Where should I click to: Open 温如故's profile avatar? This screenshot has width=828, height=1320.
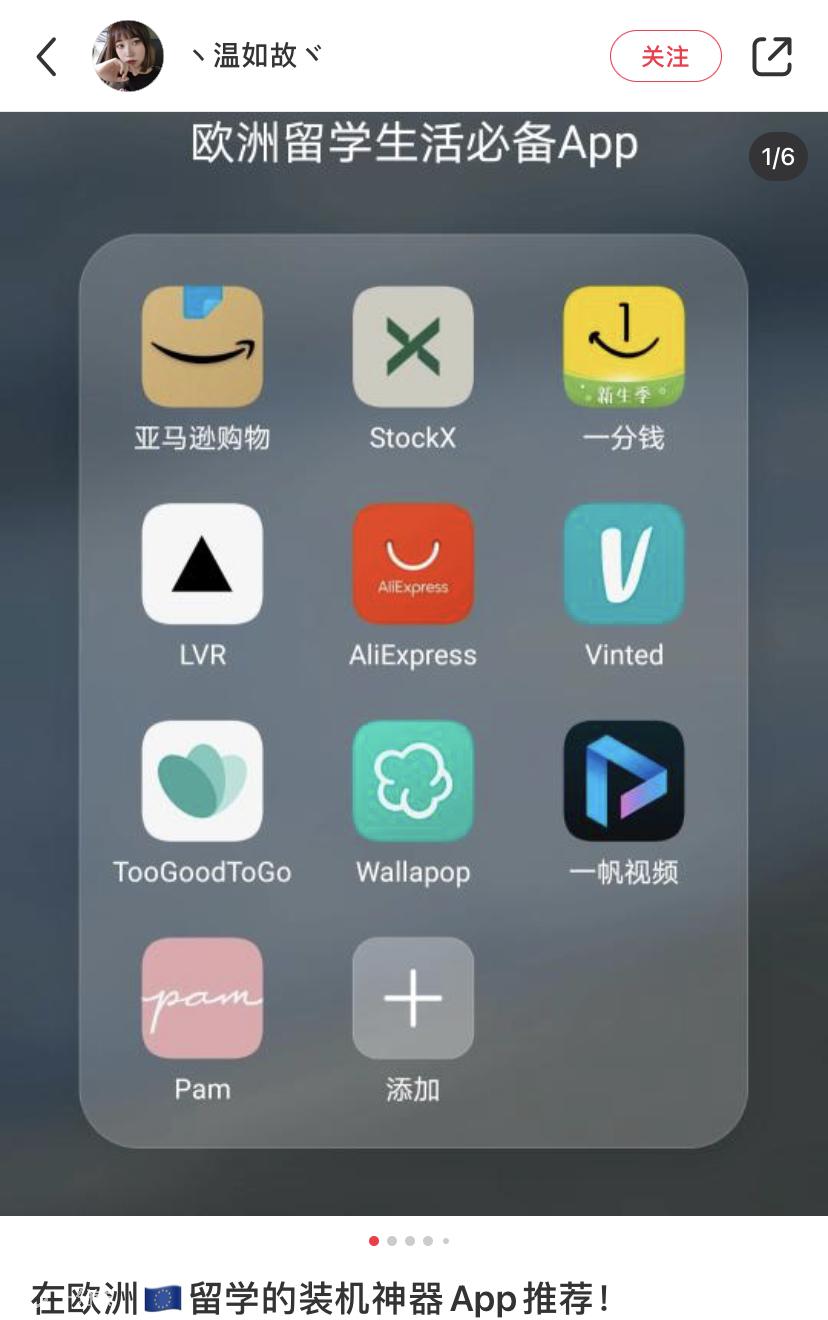[128, 56]
